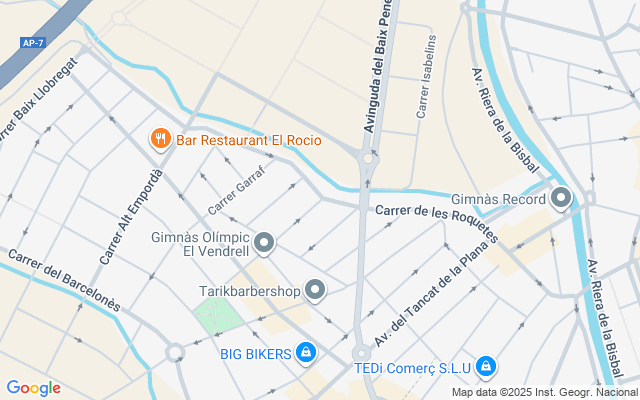This screenshot has width=640, height=400.
Task: Tap the Google logo link
Action: click(33, 388)
